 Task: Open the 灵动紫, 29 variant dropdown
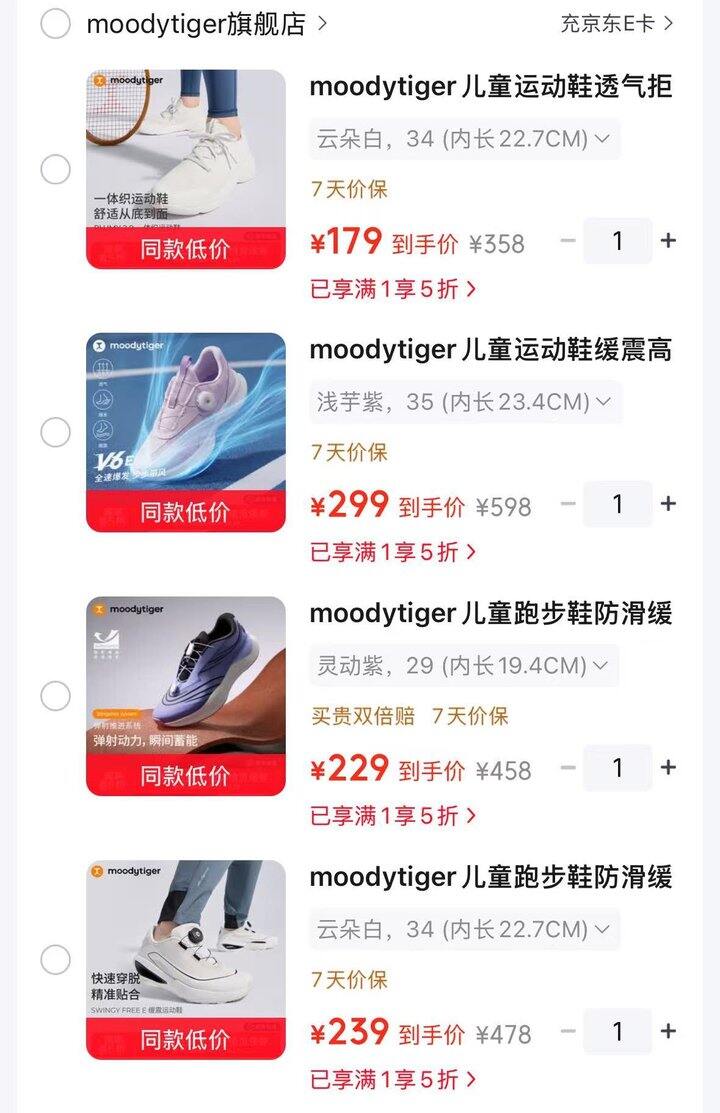(464, 666)
